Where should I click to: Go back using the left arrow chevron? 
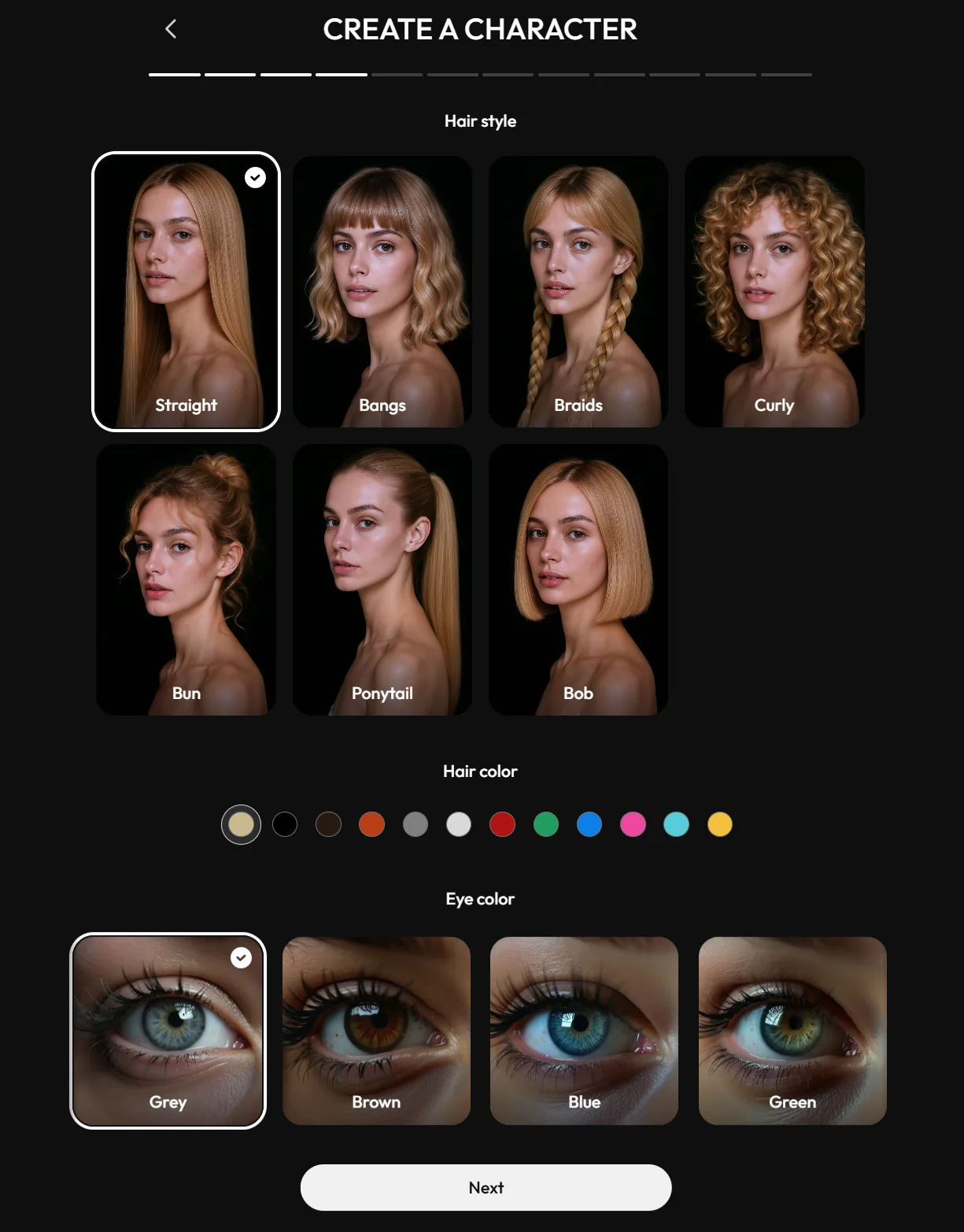(170, 28)
